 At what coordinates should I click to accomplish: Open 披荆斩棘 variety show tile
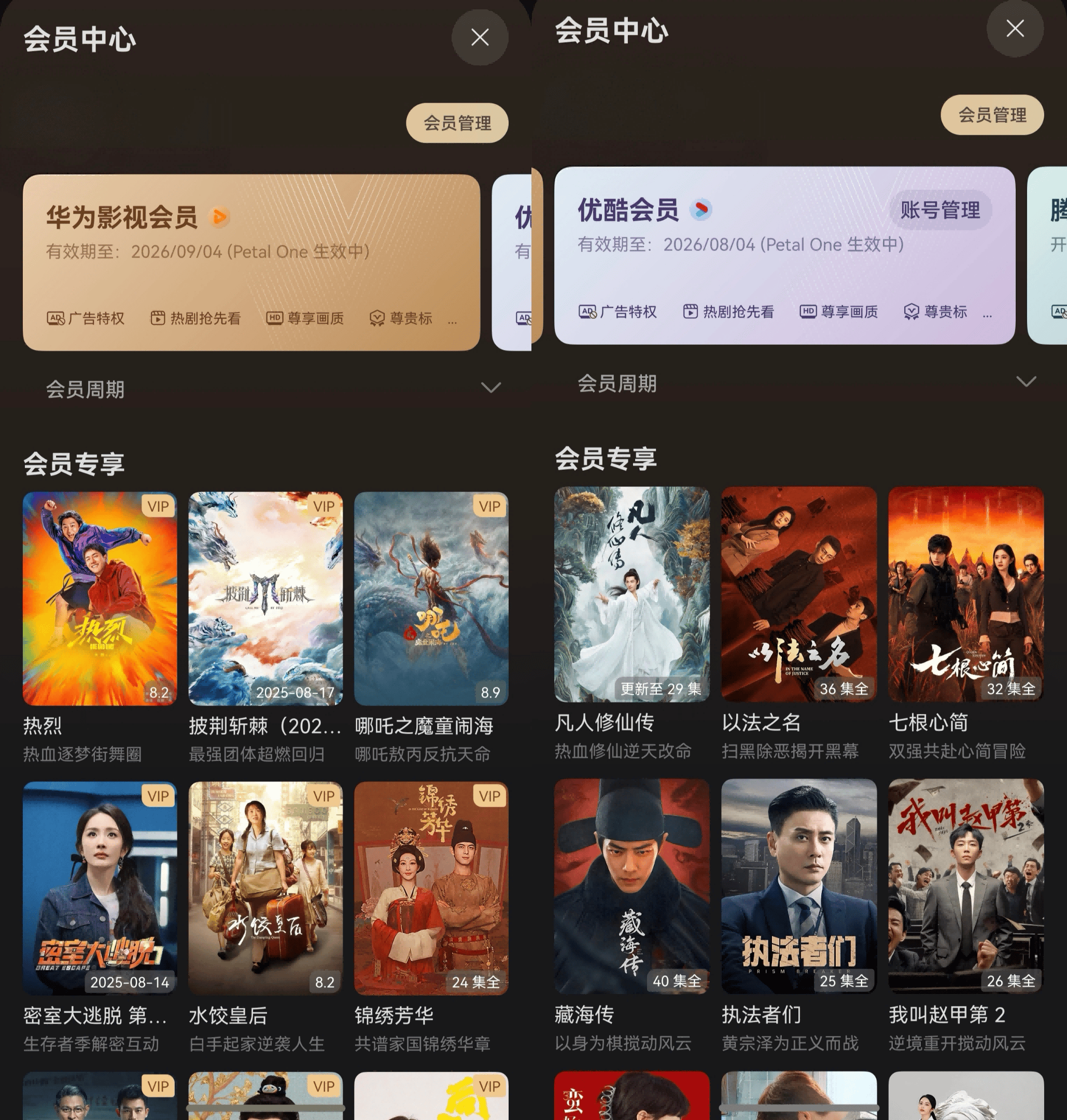click(265, 598)
